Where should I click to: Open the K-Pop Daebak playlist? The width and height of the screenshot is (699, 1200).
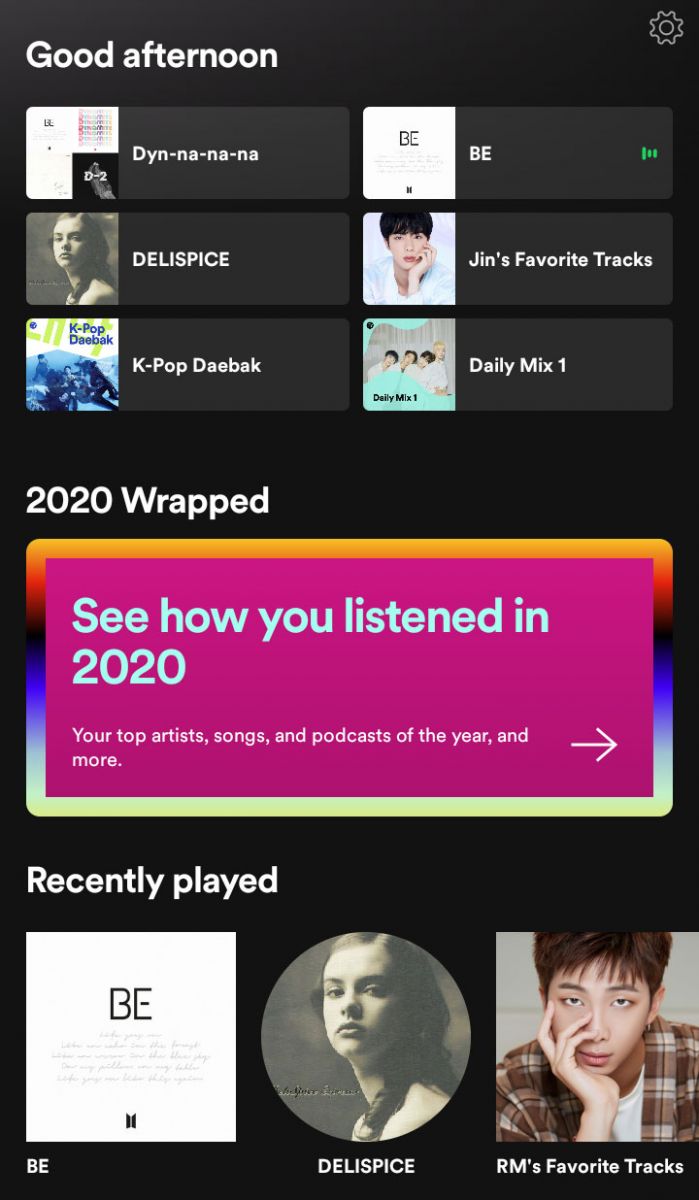pyautogui.click(x=188, y=365)
